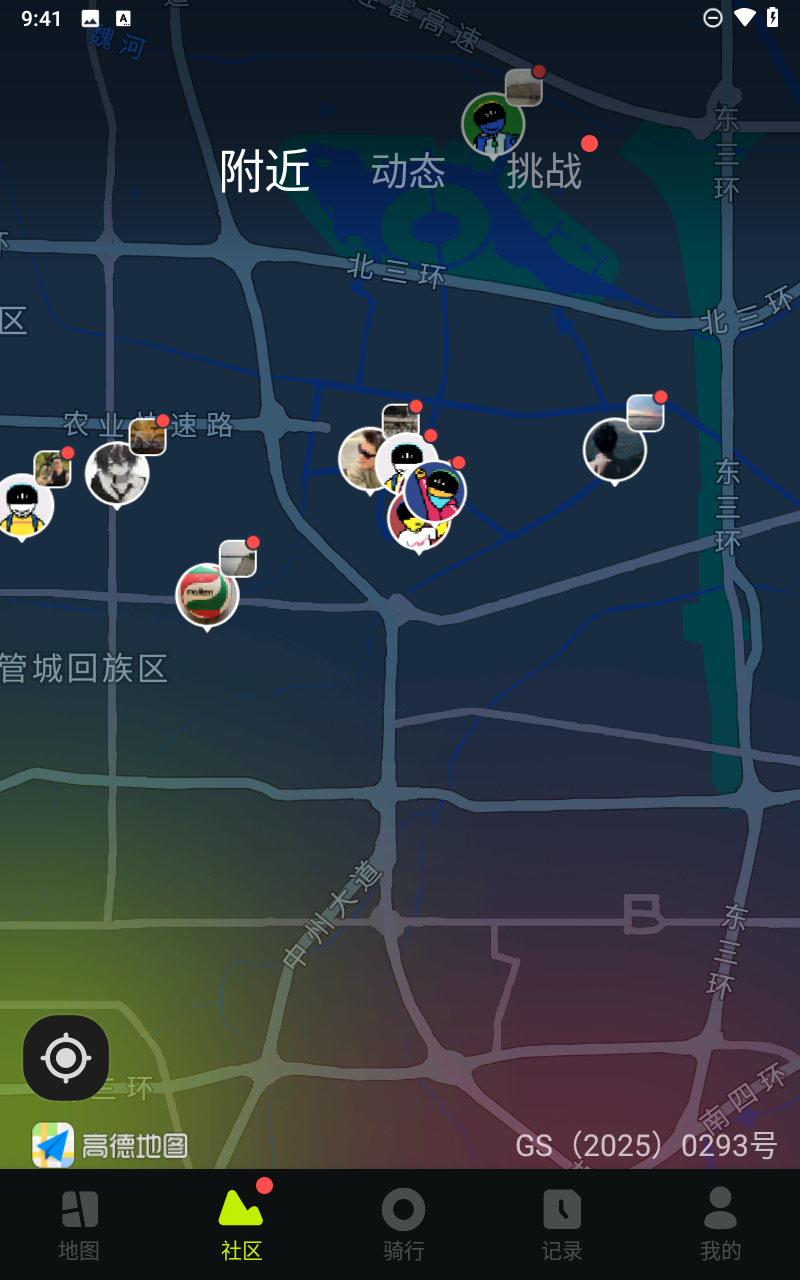Open the 挑战 challenges tab
The width and height of the screenshot is (800, 1280).
pyautogui.click(x=544, y=172)
